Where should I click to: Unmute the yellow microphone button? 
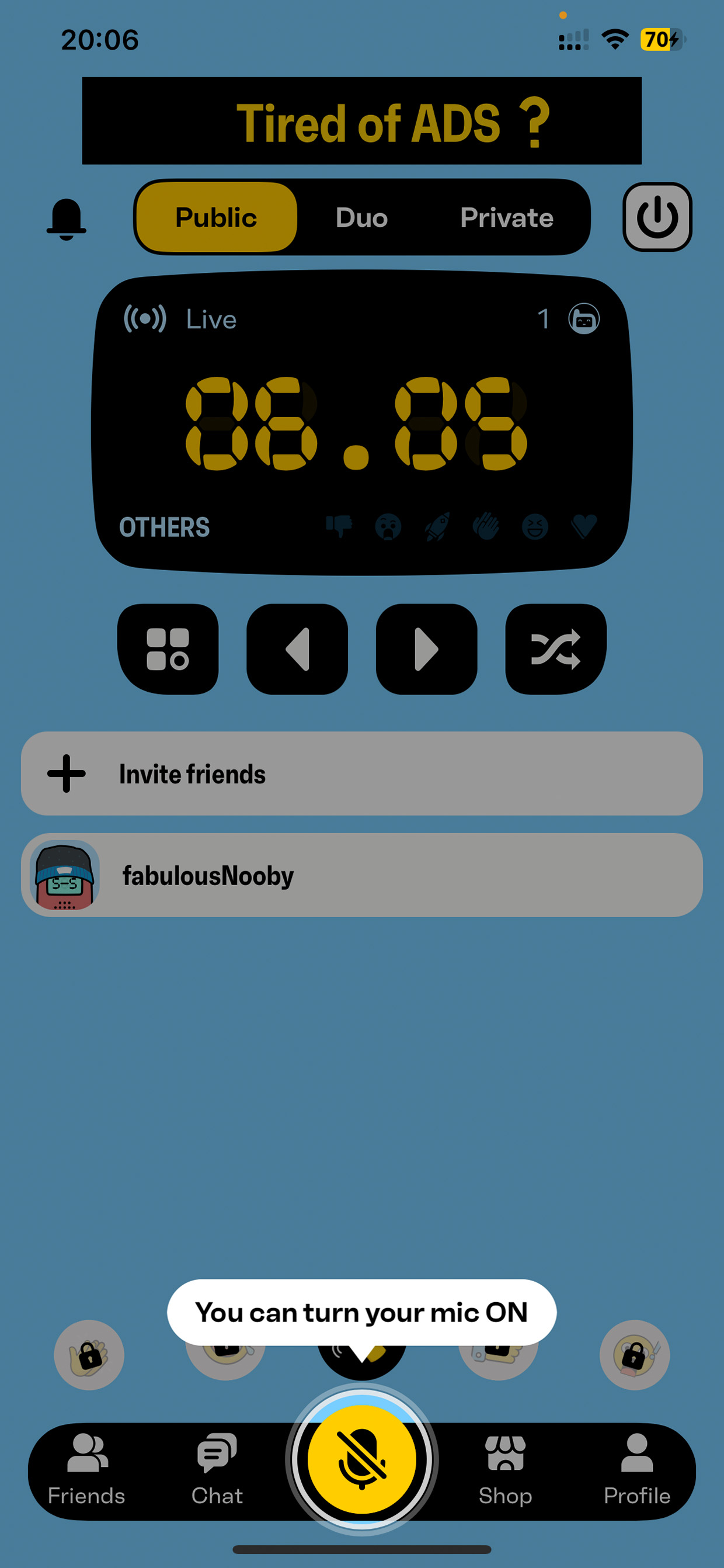coord(361,1459)
